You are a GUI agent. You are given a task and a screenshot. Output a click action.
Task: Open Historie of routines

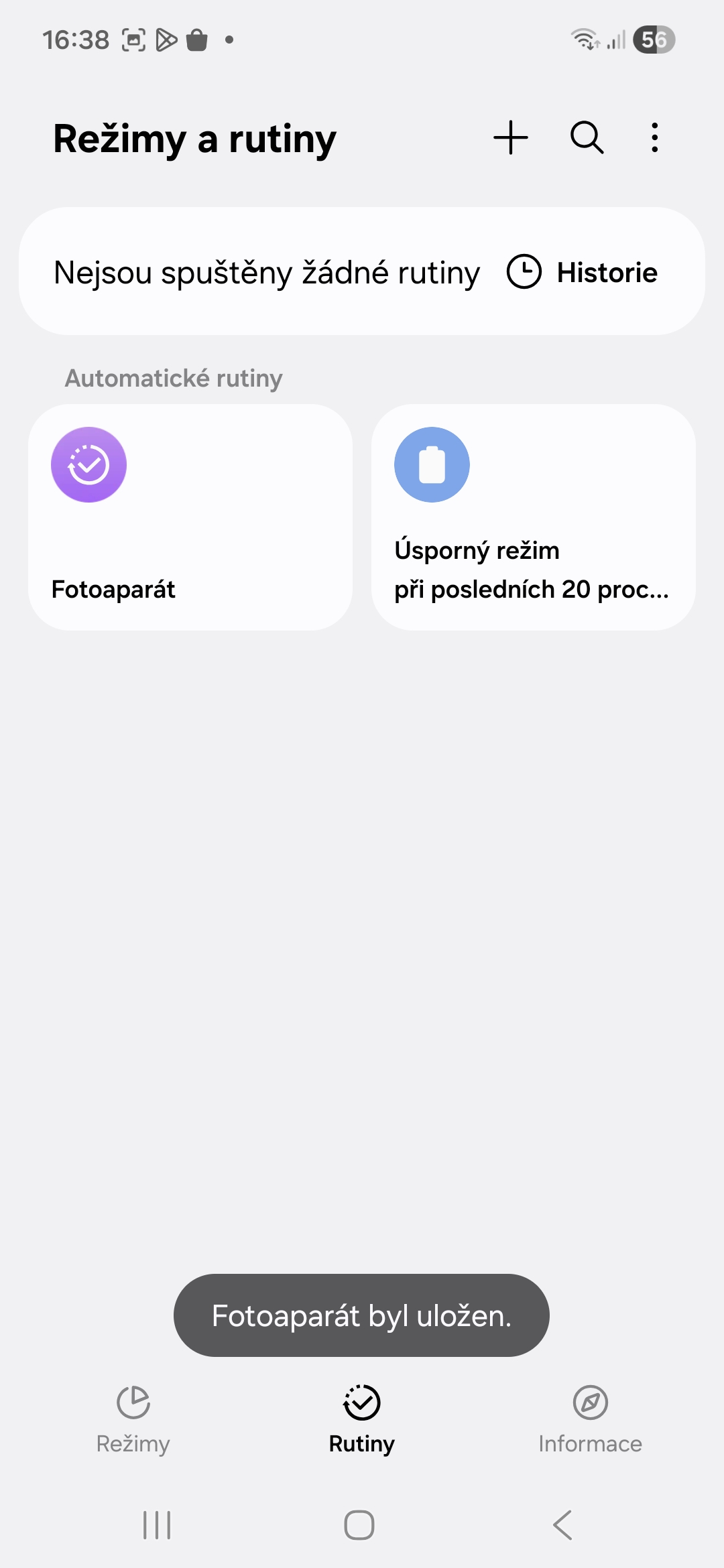[583, 272]
